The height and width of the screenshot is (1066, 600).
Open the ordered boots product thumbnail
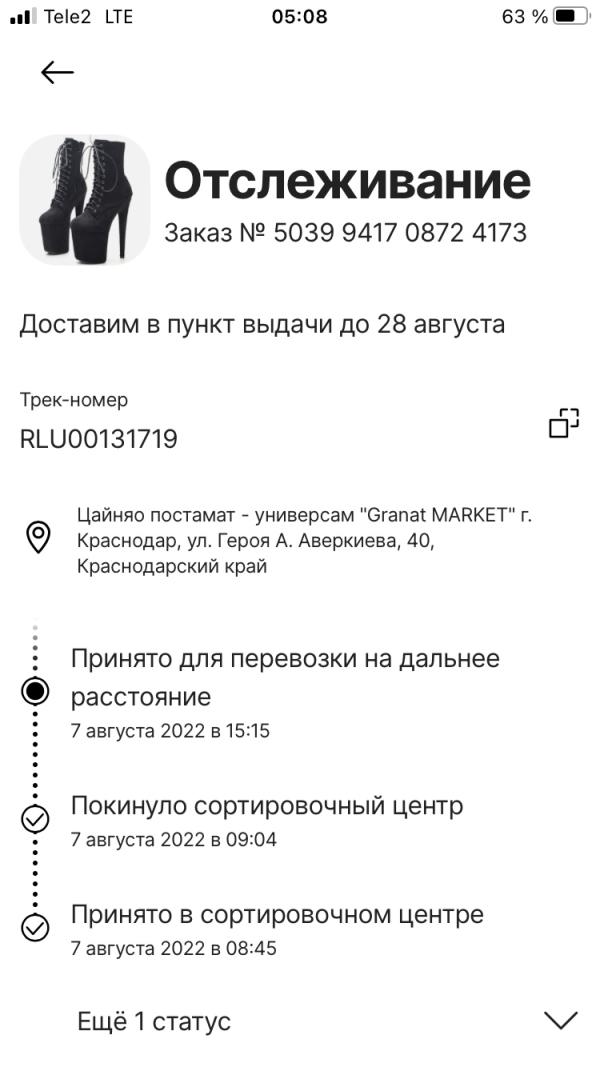(85, 200)
